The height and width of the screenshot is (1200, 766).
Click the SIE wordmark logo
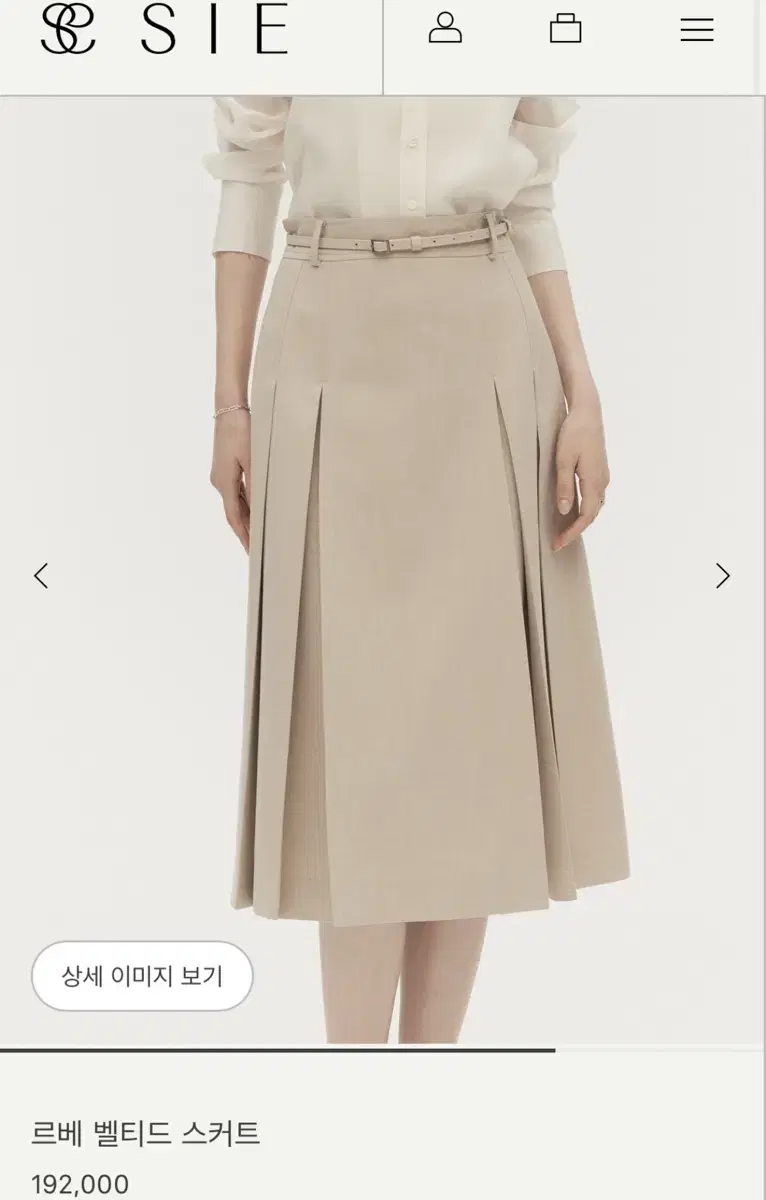[x=210, y=30]
